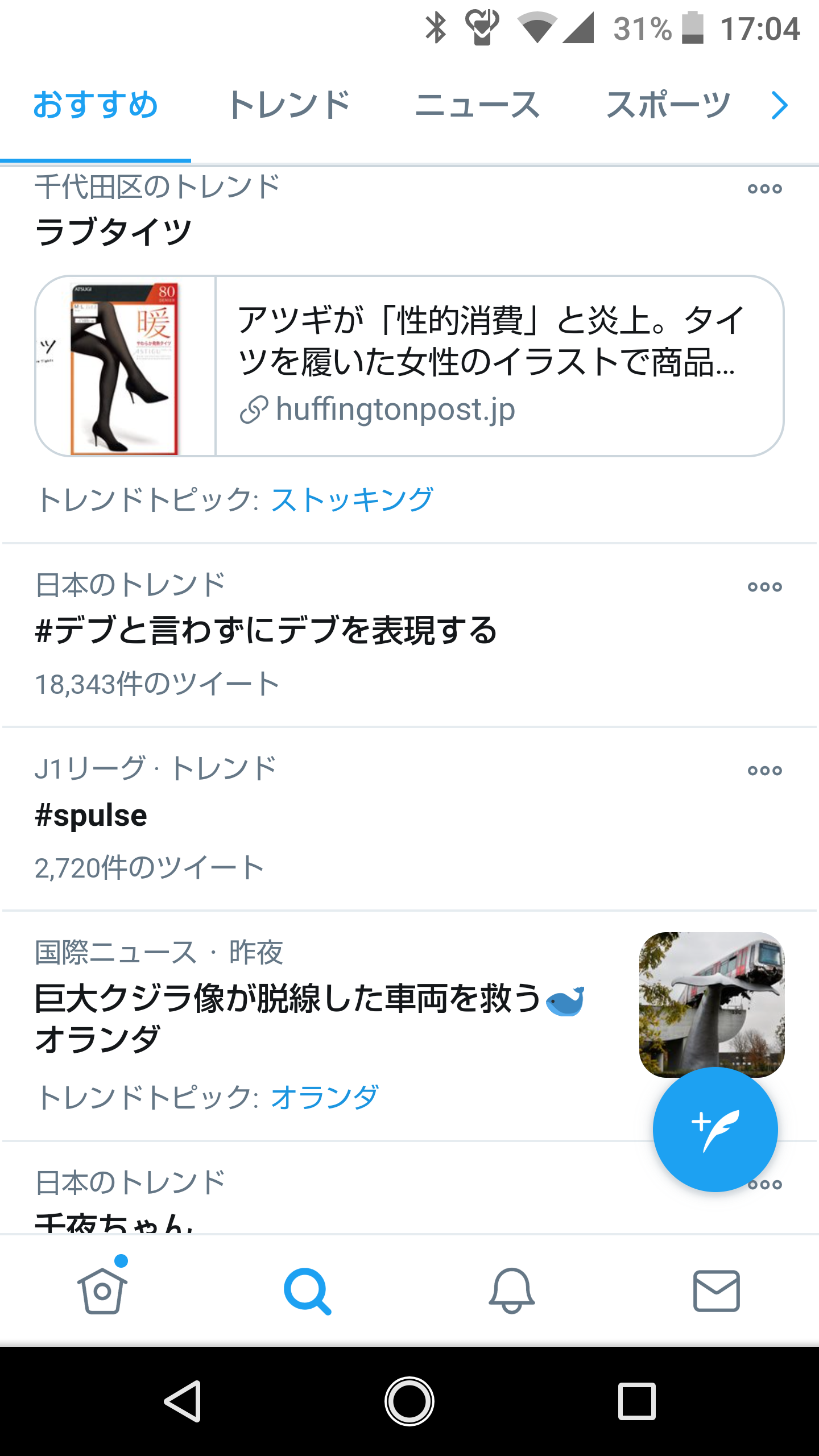Viewport: 819px width, 1456px height.
Task: Open more options for #spulse trend
Action: tap(764, 771)
